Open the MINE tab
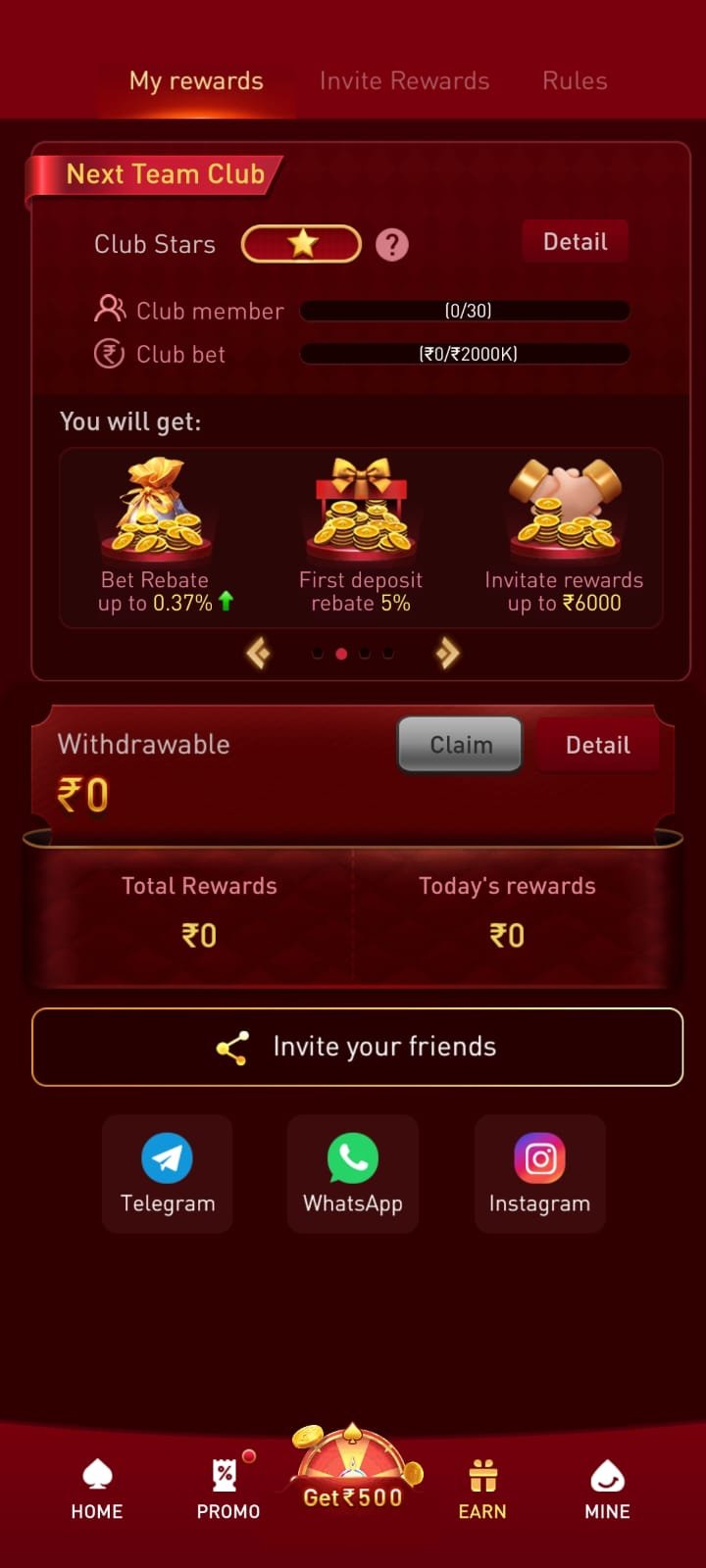The height and width of the screenshot is (1568, 706). [607, 1490]
